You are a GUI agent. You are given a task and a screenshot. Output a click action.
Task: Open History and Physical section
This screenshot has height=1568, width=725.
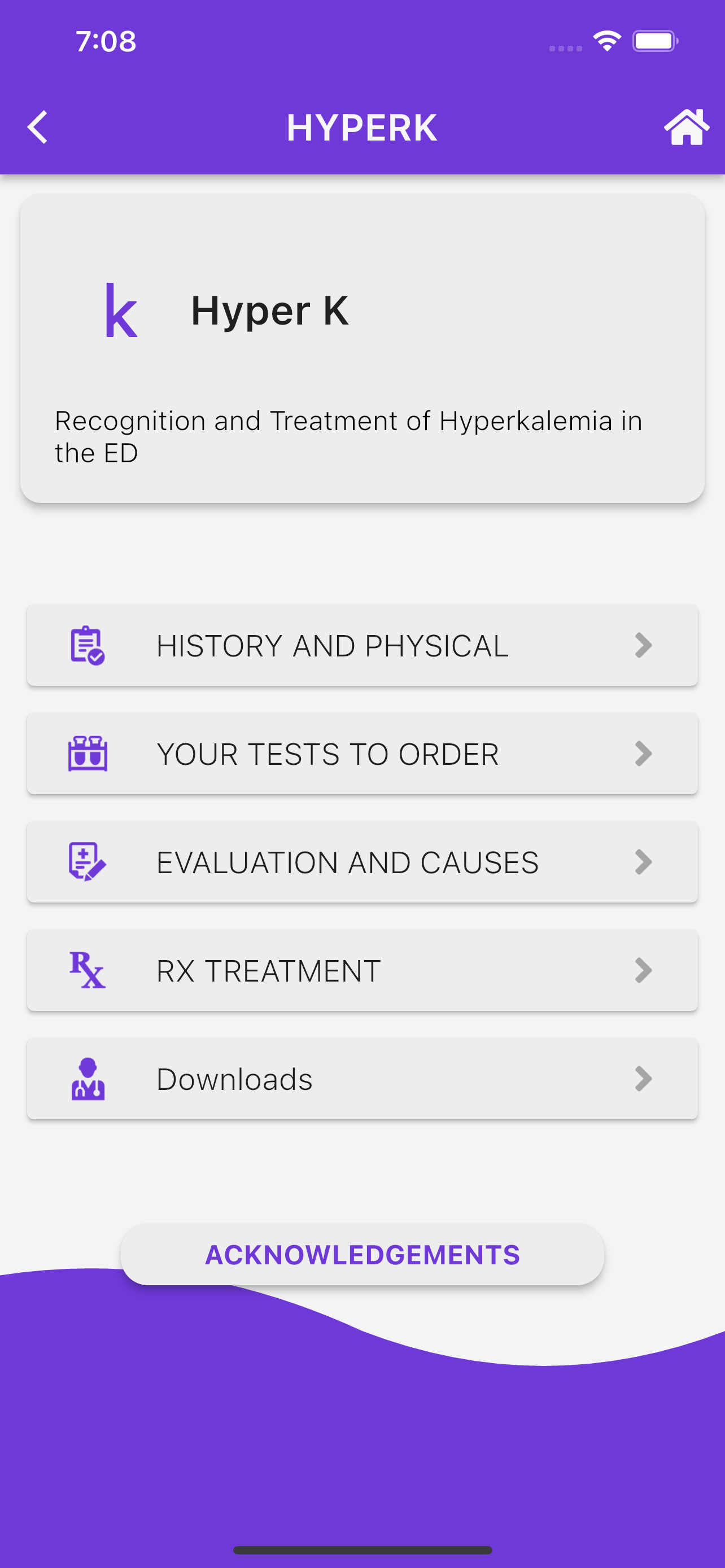click(x=362, y=645)
